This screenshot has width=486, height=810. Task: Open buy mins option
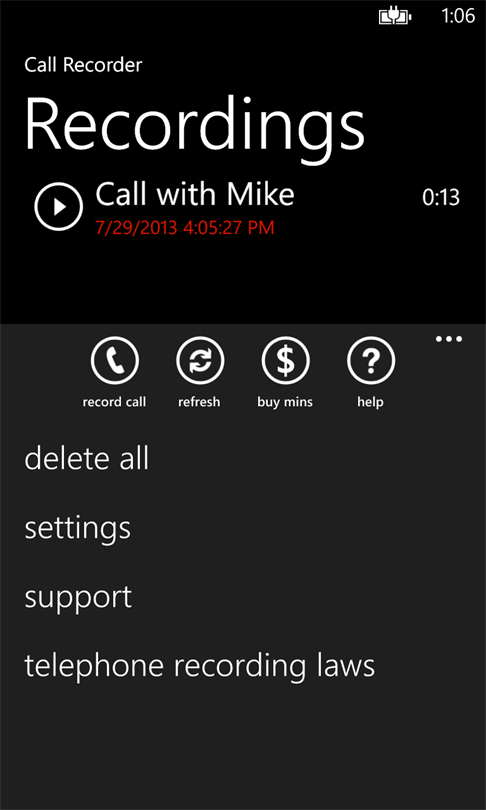(285, 361)
